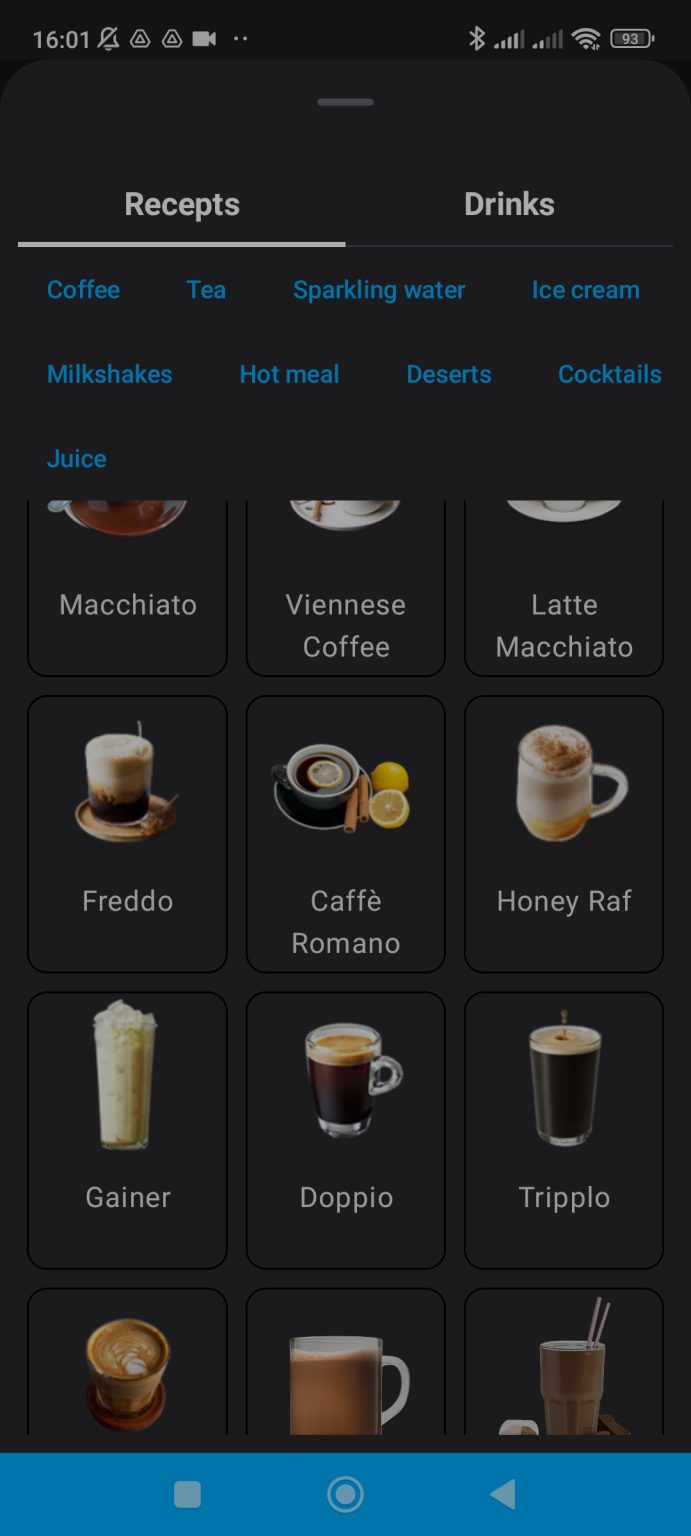Go to Milkshakes category
This screenshot has height=1536, width=691.
pyautogui.click(x=109, y=374)
